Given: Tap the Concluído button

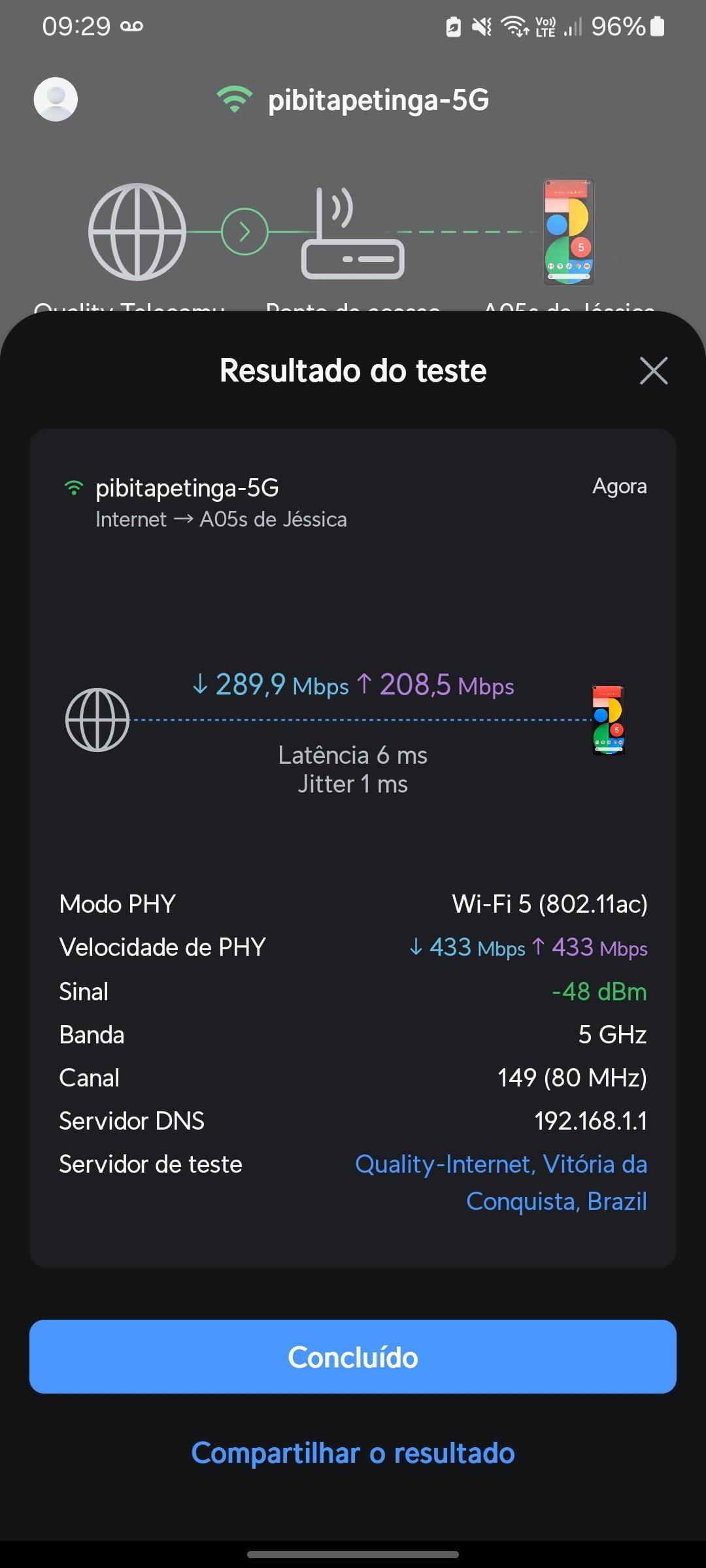Looking at the screenshot, I should pos(353,1357).
